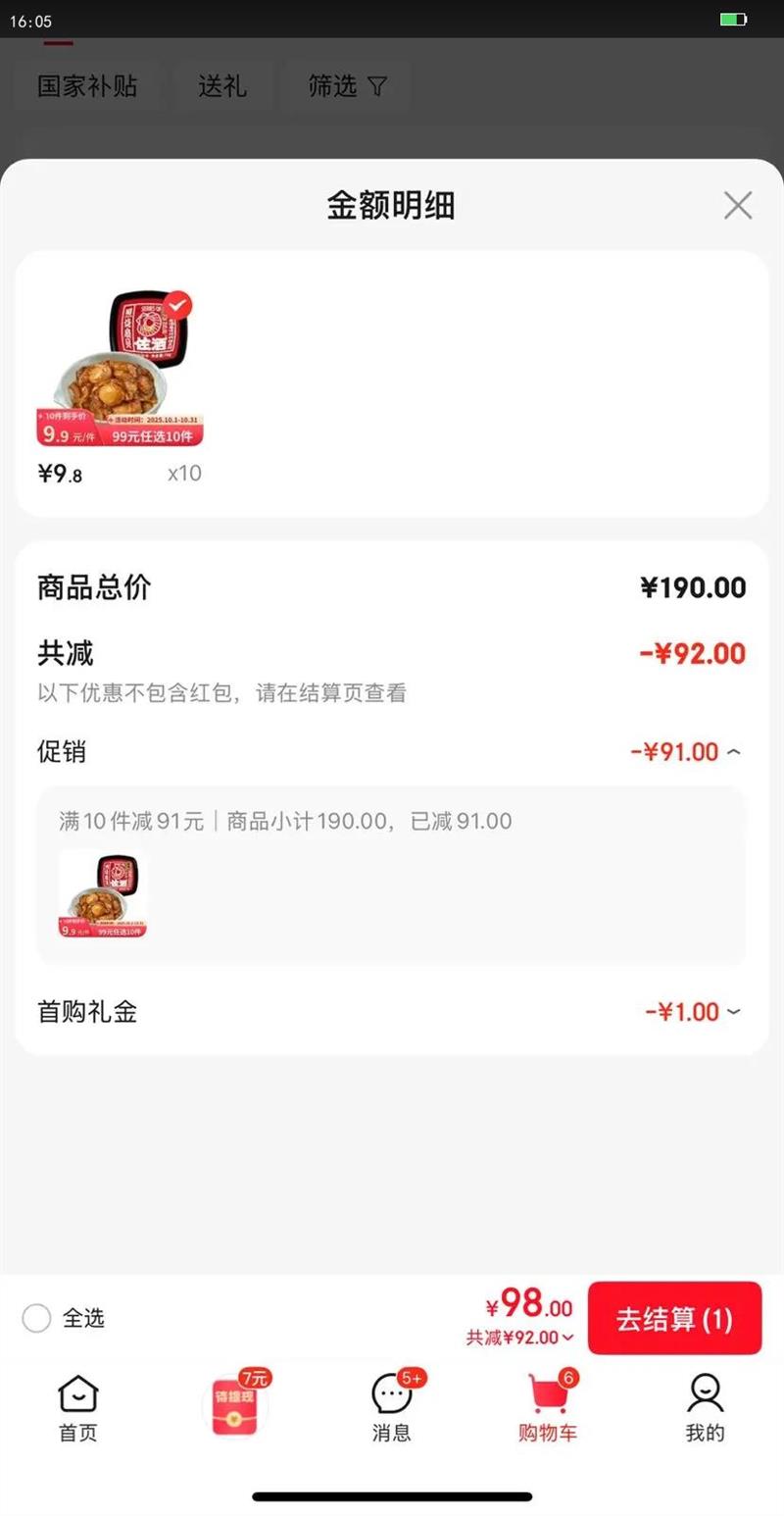Screen dimensions: 784x1516
Task: Tap the 去结算 (1) checkout button
Action: click(x=675, y=1318)
